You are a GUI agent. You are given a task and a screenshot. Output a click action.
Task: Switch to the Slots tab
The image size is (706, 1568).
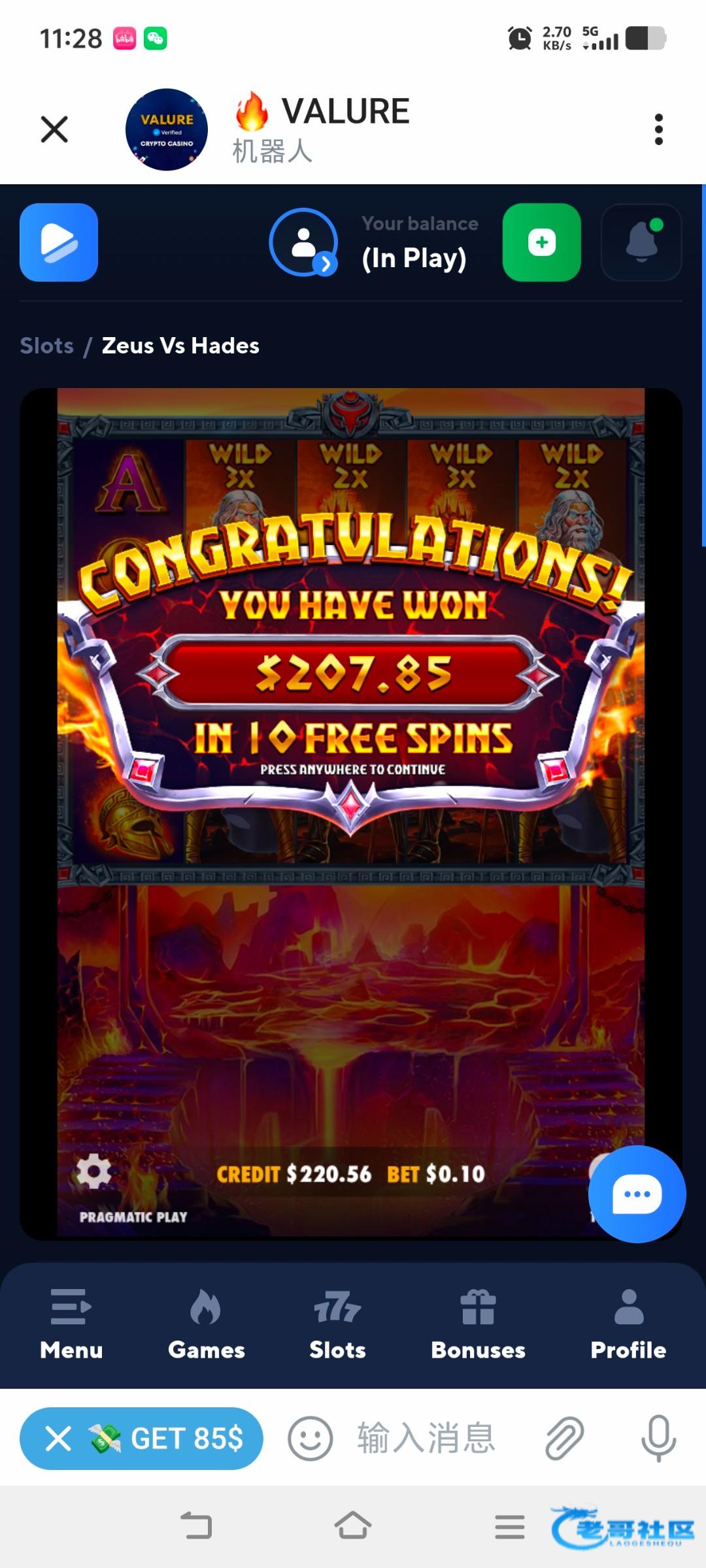point(337,1324)
